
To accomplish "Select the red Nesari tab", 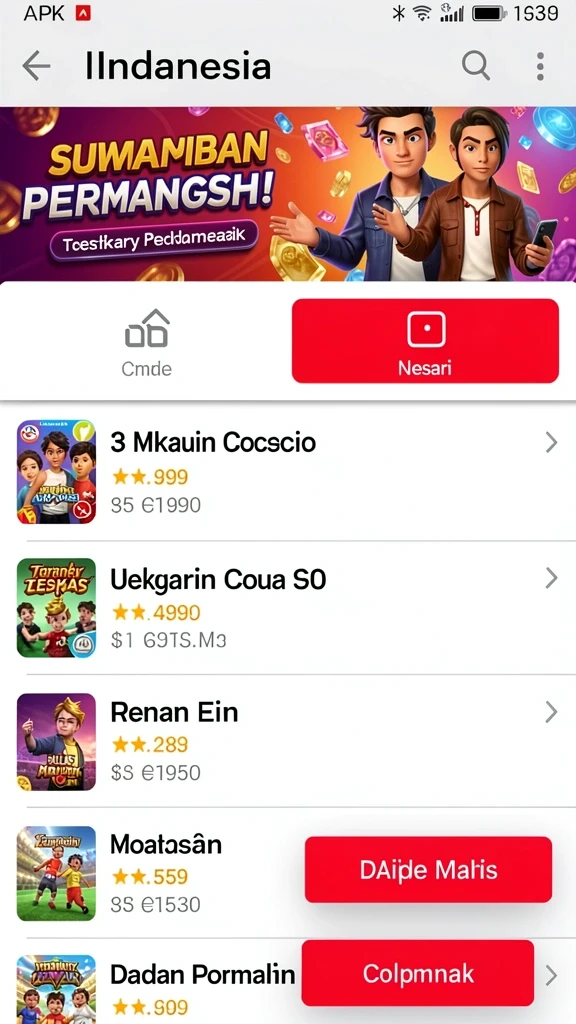I will (x=425, y=341).
